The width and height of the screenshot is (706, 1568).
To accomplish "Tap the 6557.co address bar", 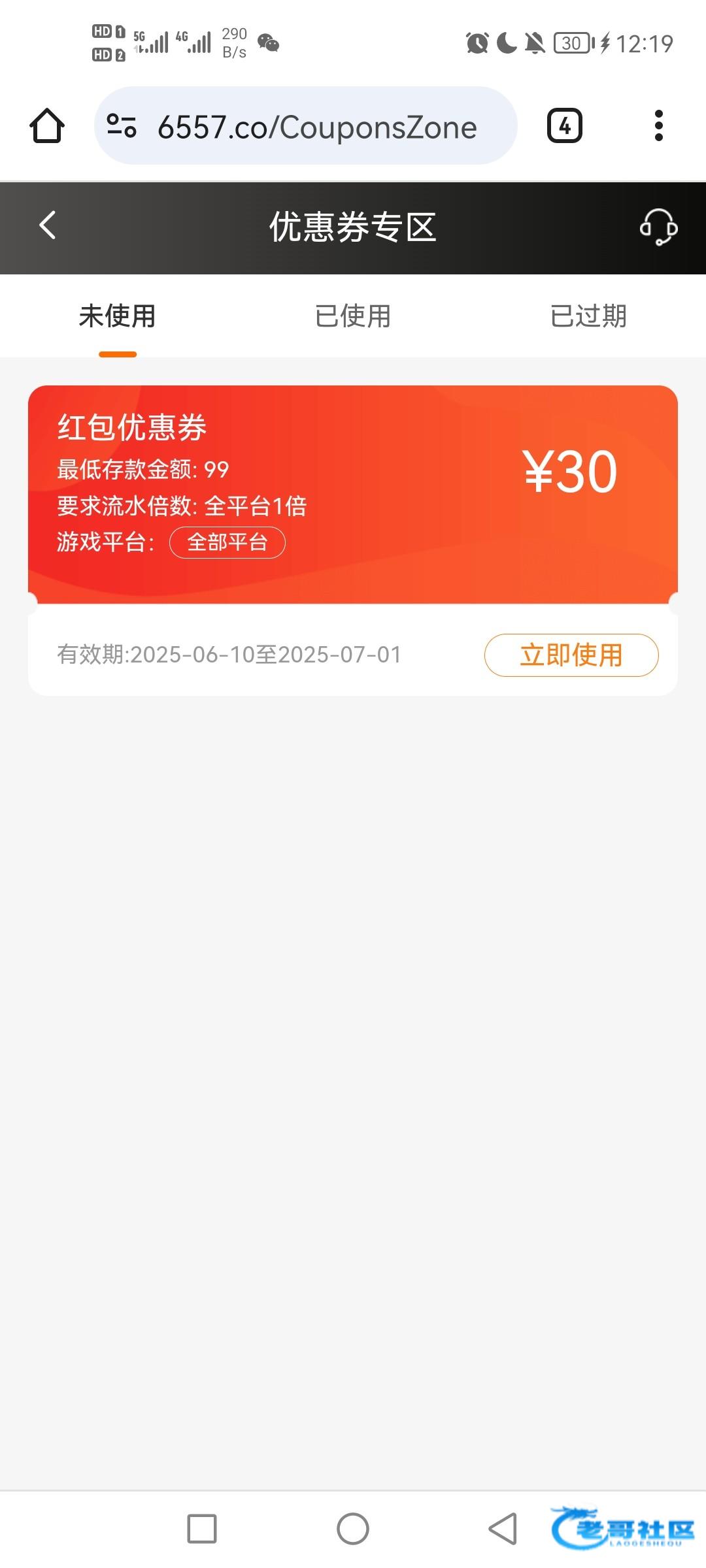I will (x=317, y=127).
